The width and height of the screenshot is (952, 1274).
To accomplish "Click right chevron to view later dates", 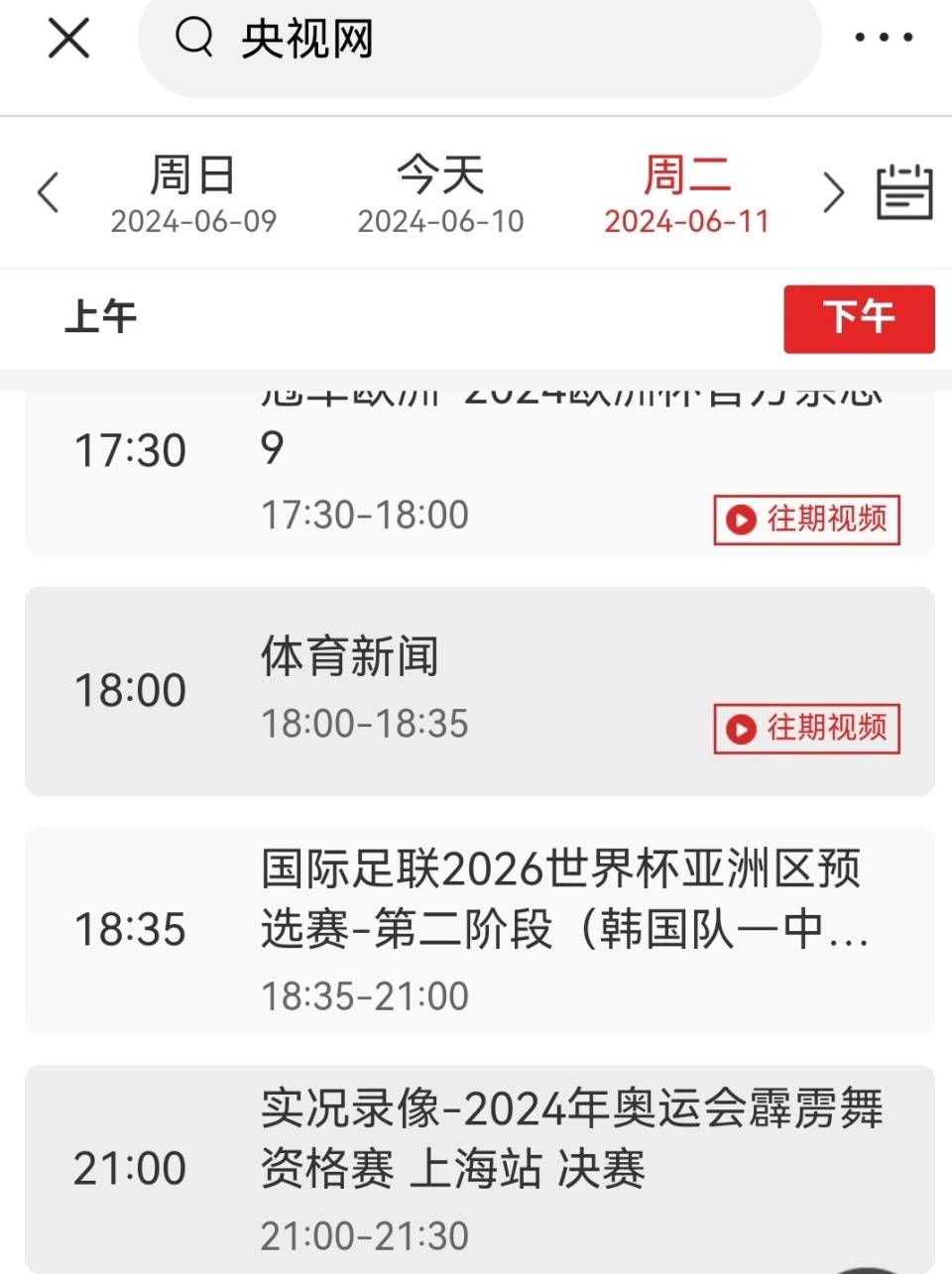I will tap(833, 192).
